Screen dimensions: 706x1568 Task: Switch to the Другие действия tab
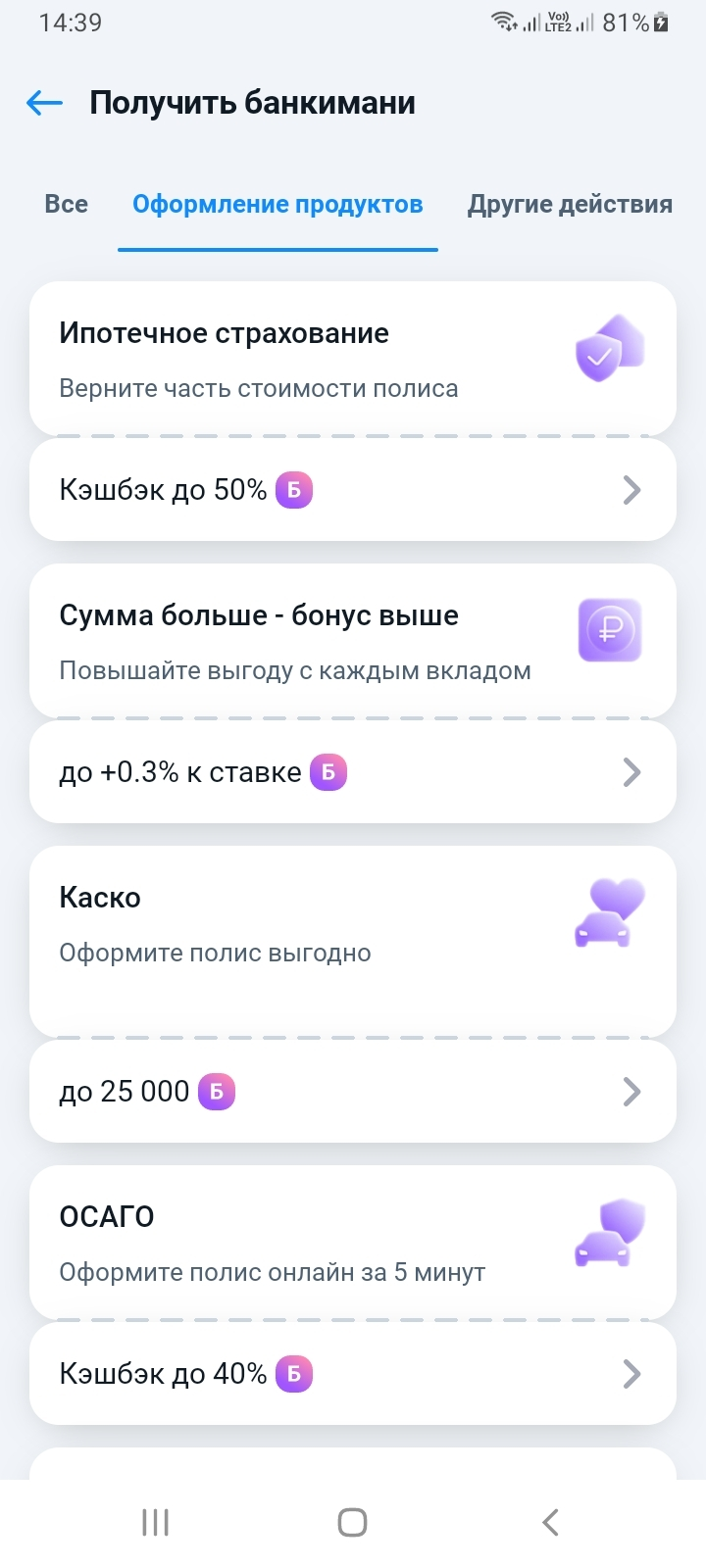(570, 204)
